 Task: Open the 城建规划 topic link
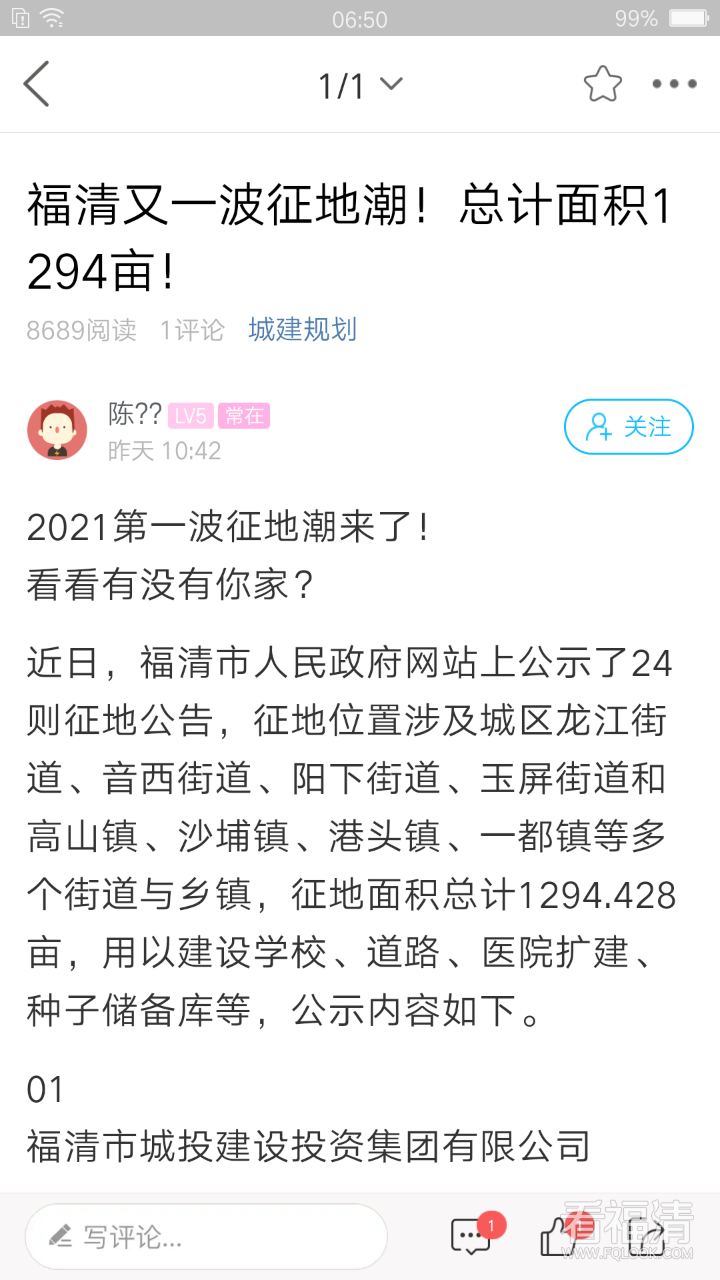(302, 330)
